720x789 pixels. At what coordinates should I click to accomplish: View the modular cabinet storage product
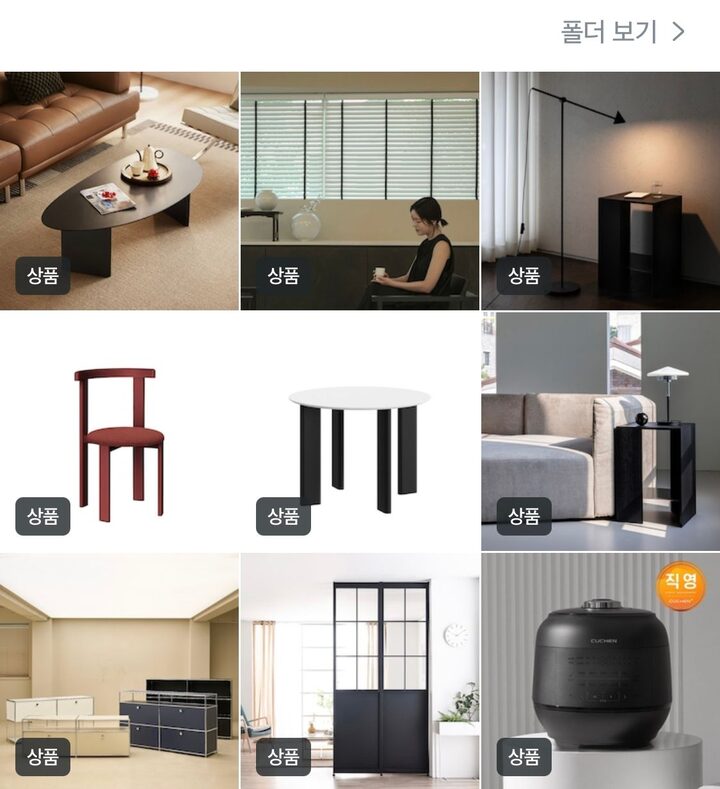pos(119,672)
